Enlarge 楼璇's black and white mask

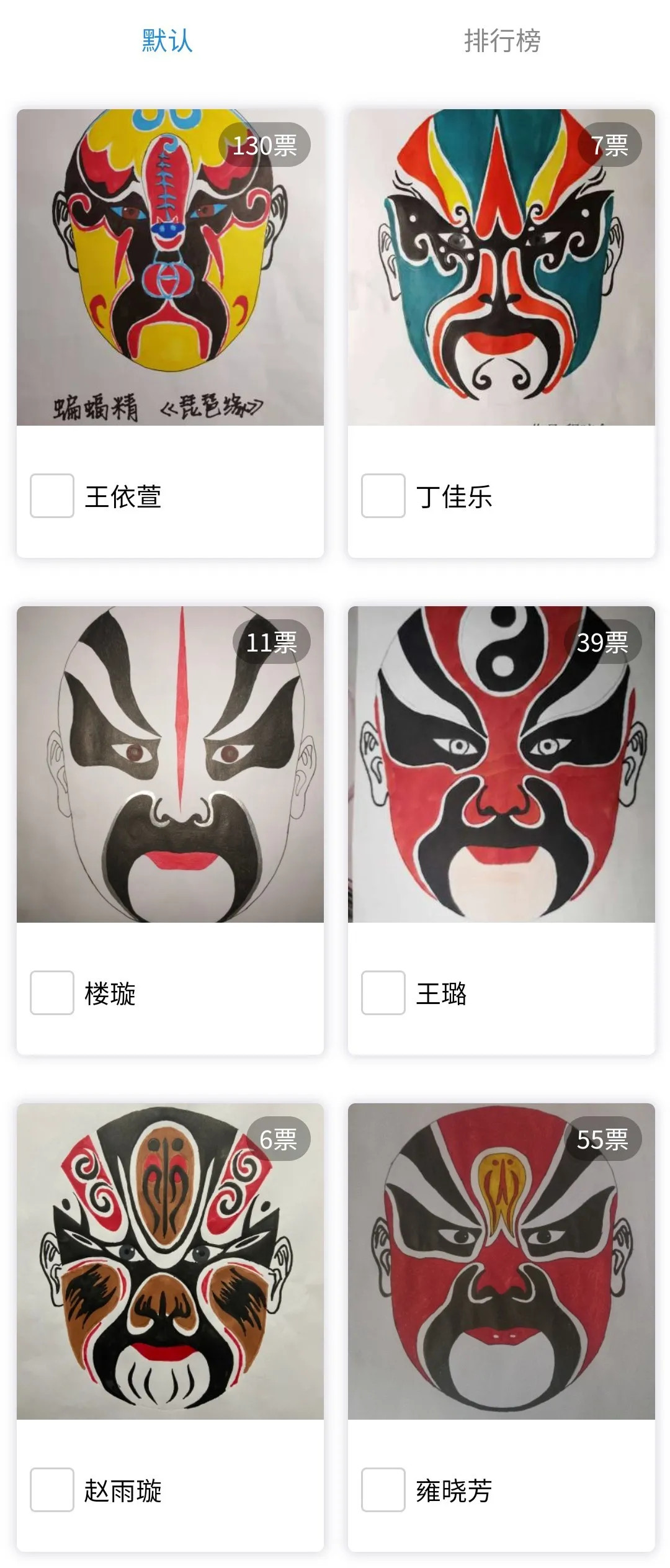click(170, 764)
